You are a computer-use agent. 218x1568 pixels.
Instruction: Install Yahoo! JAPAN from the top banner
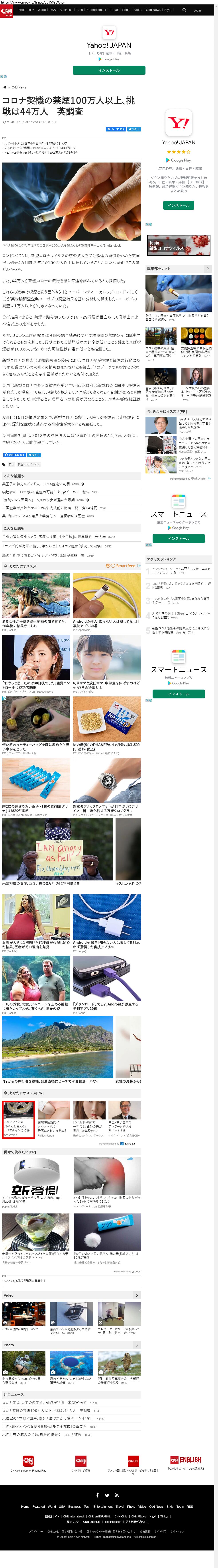[109, 71]
